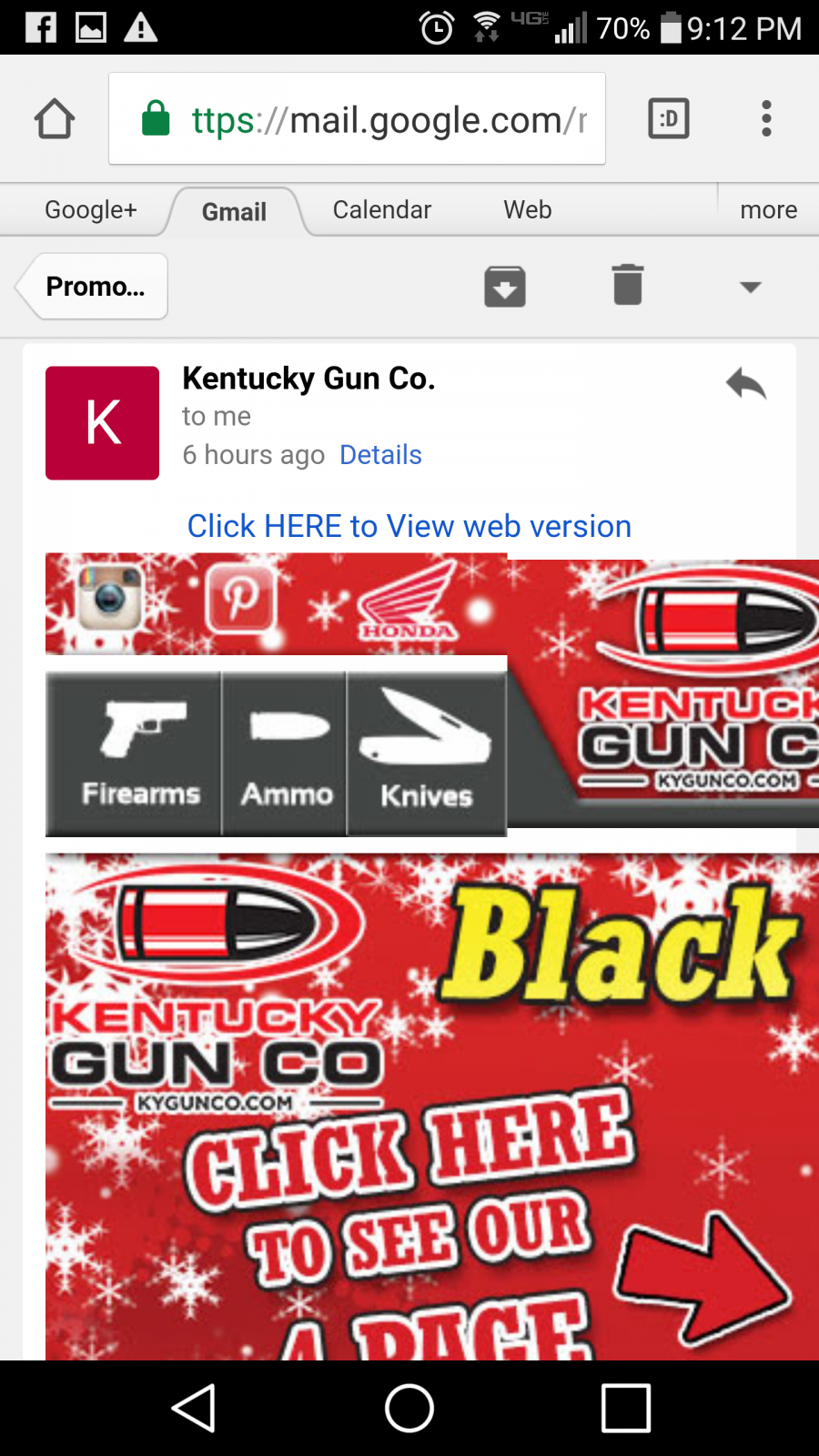Delete this email with trash icon
Screen dimensions: 819x1456
tap(628, 285)
